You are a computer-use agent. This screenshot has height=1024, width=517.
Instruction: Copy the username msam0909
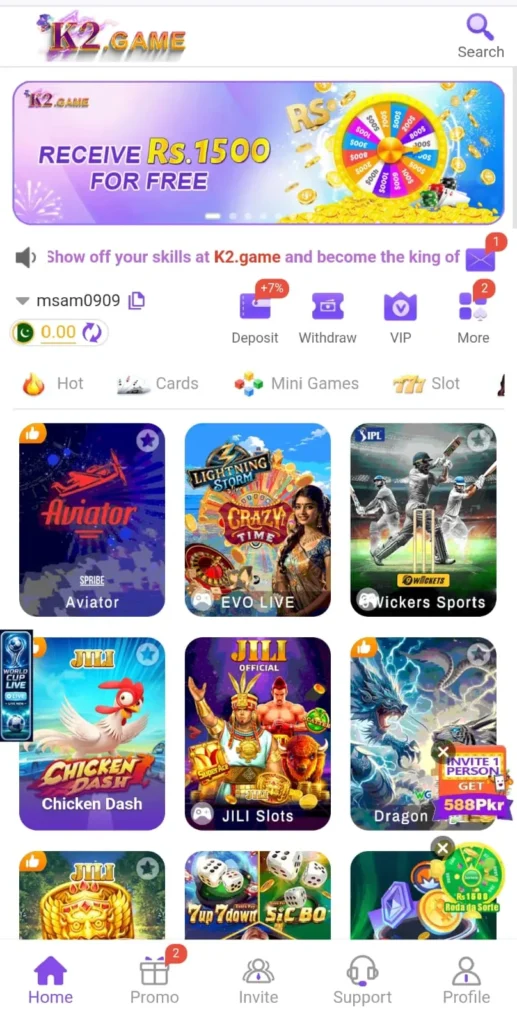(x=136, y=300)
